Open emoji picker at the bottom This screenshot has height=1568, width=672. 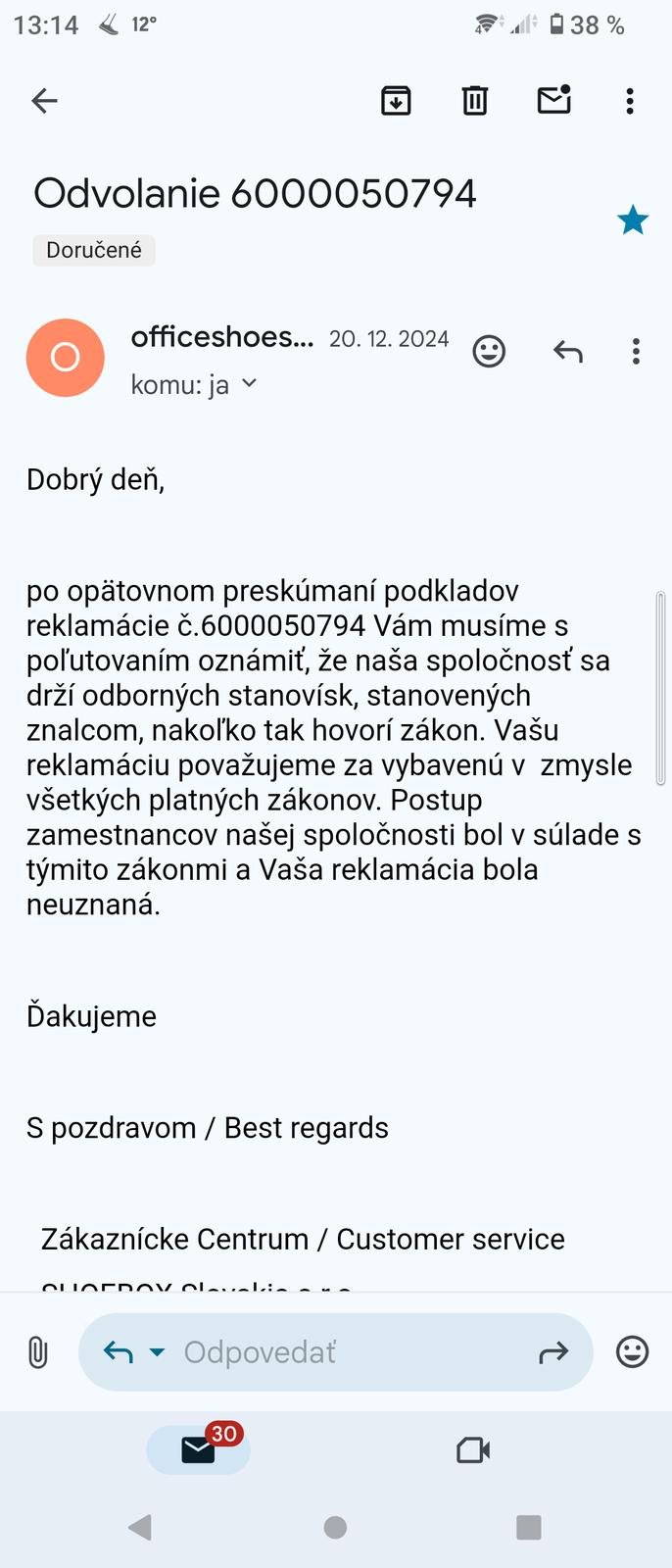632,1352
